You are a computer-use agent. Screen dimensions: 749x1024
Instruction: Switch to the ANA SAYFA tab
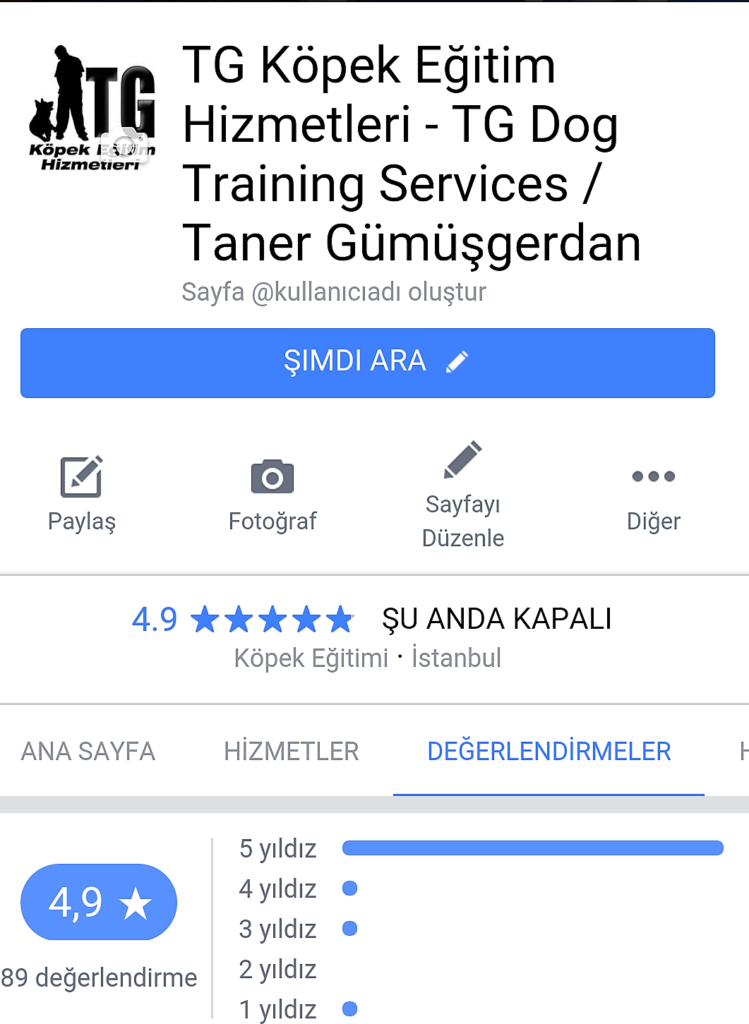(x=88, y=751)
